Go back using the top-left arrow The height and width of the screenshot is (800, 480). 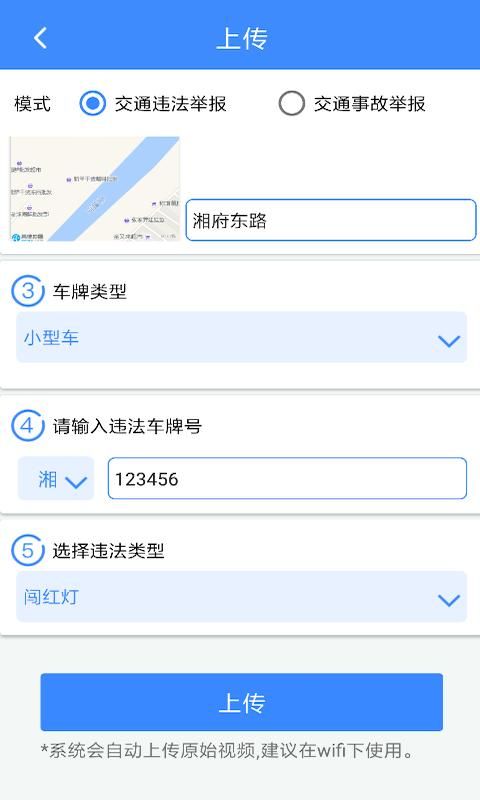pyautogui.click(x=40, y=38)
